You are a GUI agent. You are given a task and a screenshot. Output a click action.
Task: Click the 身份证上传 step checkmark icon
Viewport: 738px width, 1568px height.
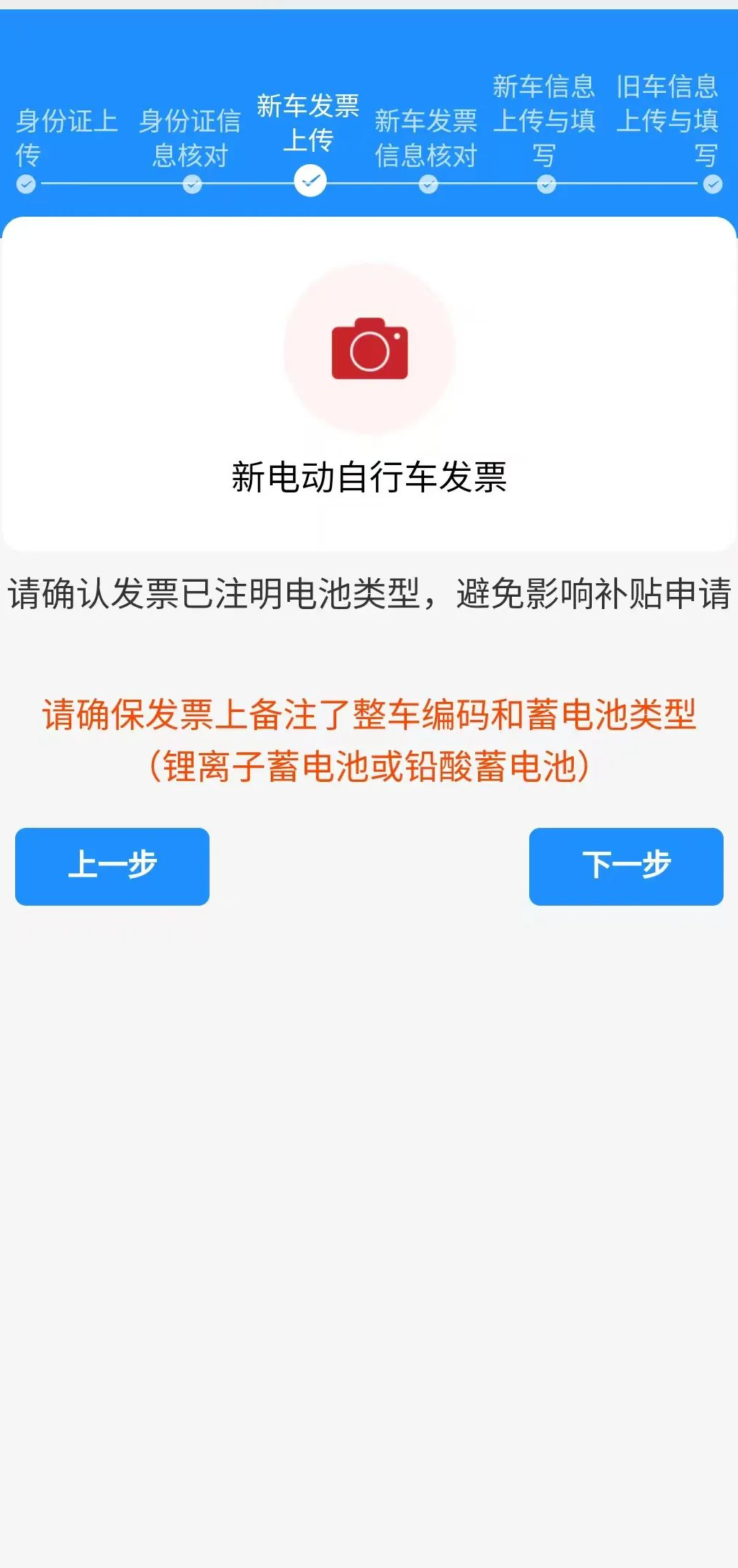(26, 185)
